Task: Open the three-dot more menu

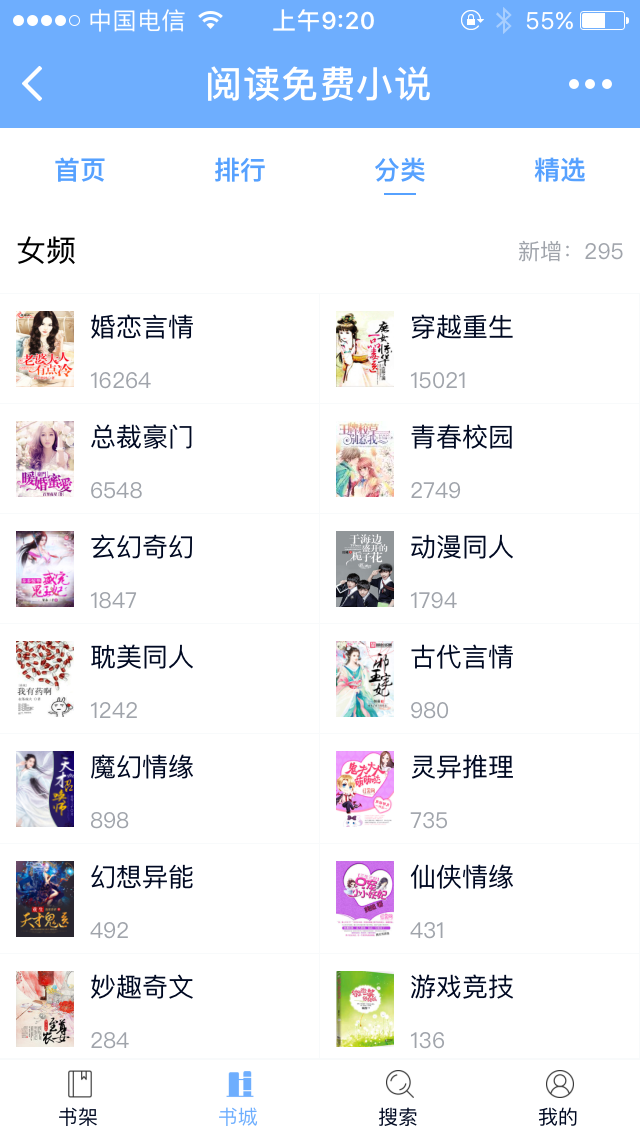Action: [x=590, y=84]
